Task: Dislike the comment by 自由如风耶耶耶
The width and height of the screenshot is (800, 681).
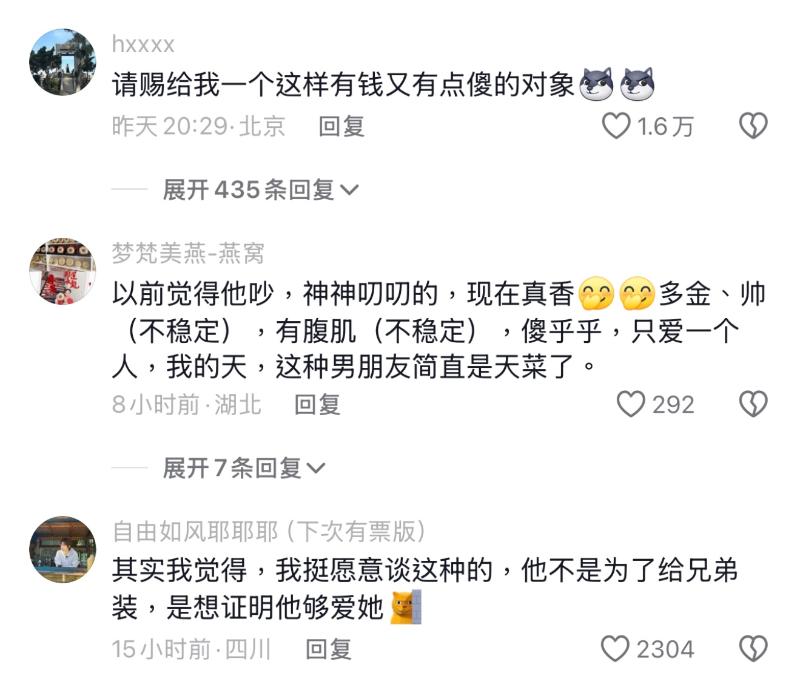Action: 752,649
